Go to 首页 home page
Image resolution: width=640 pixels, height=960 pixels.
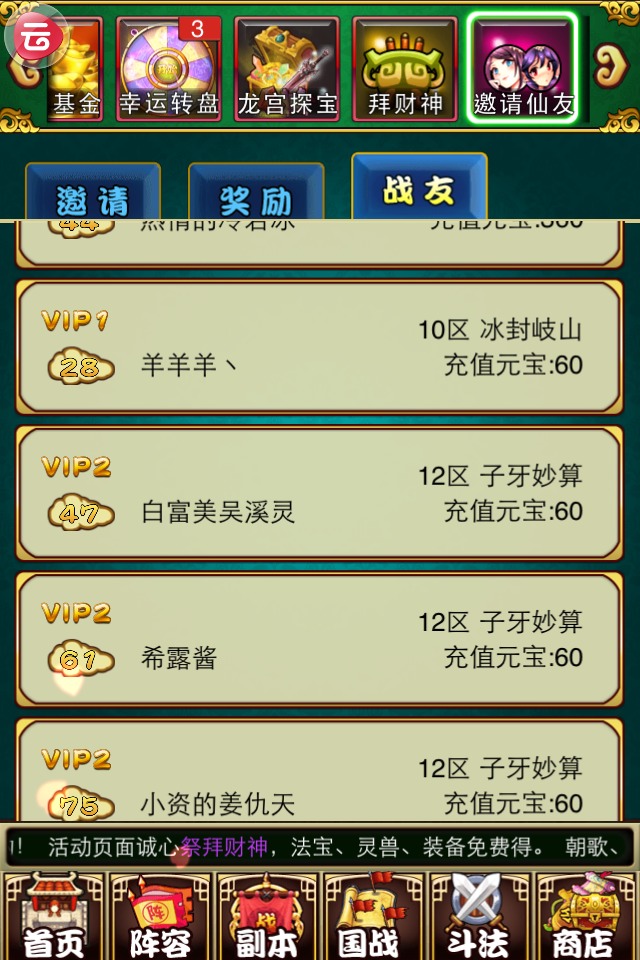point(52,917)
